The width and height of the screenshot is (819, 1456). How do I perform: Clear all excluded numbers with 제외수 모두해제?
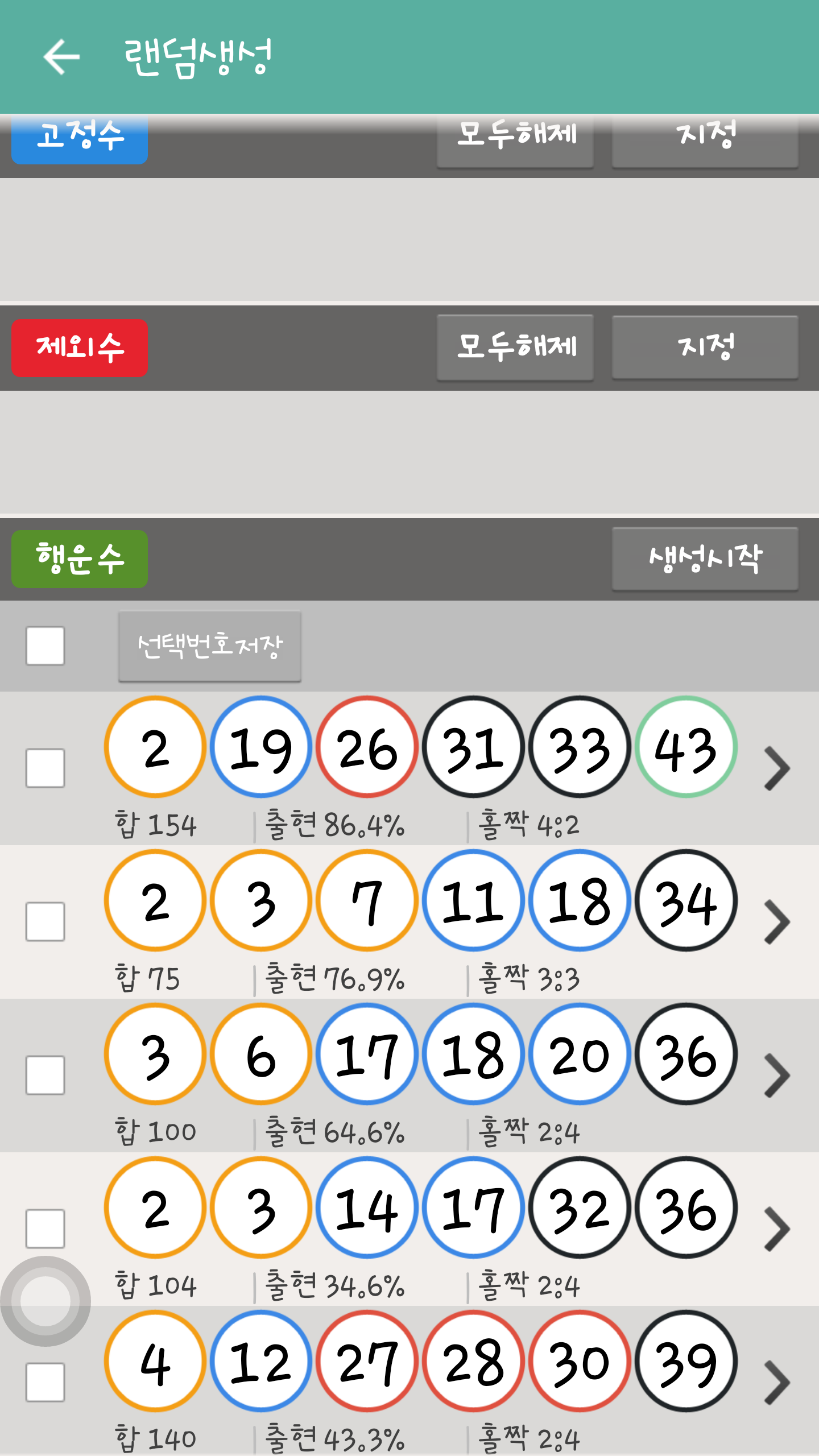515,347
